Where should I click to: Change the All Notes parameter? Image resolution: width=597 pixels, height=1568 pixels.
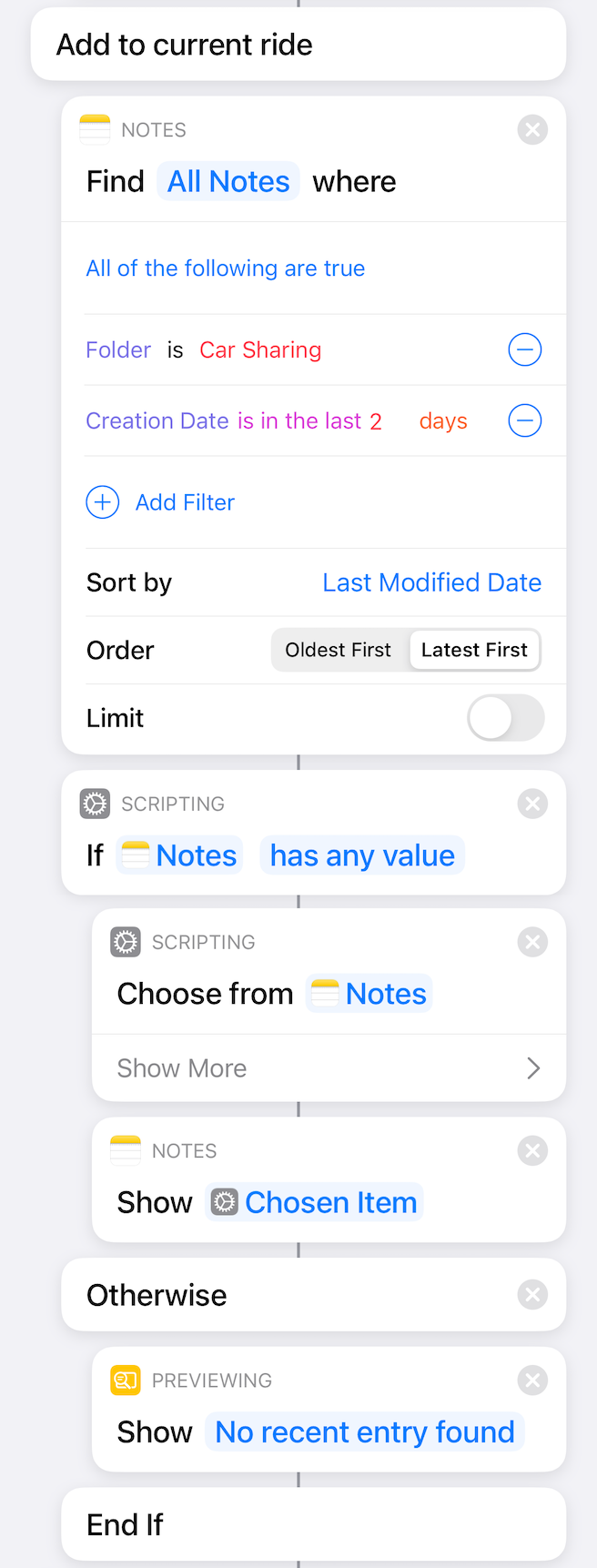click(x=228, y=182)
